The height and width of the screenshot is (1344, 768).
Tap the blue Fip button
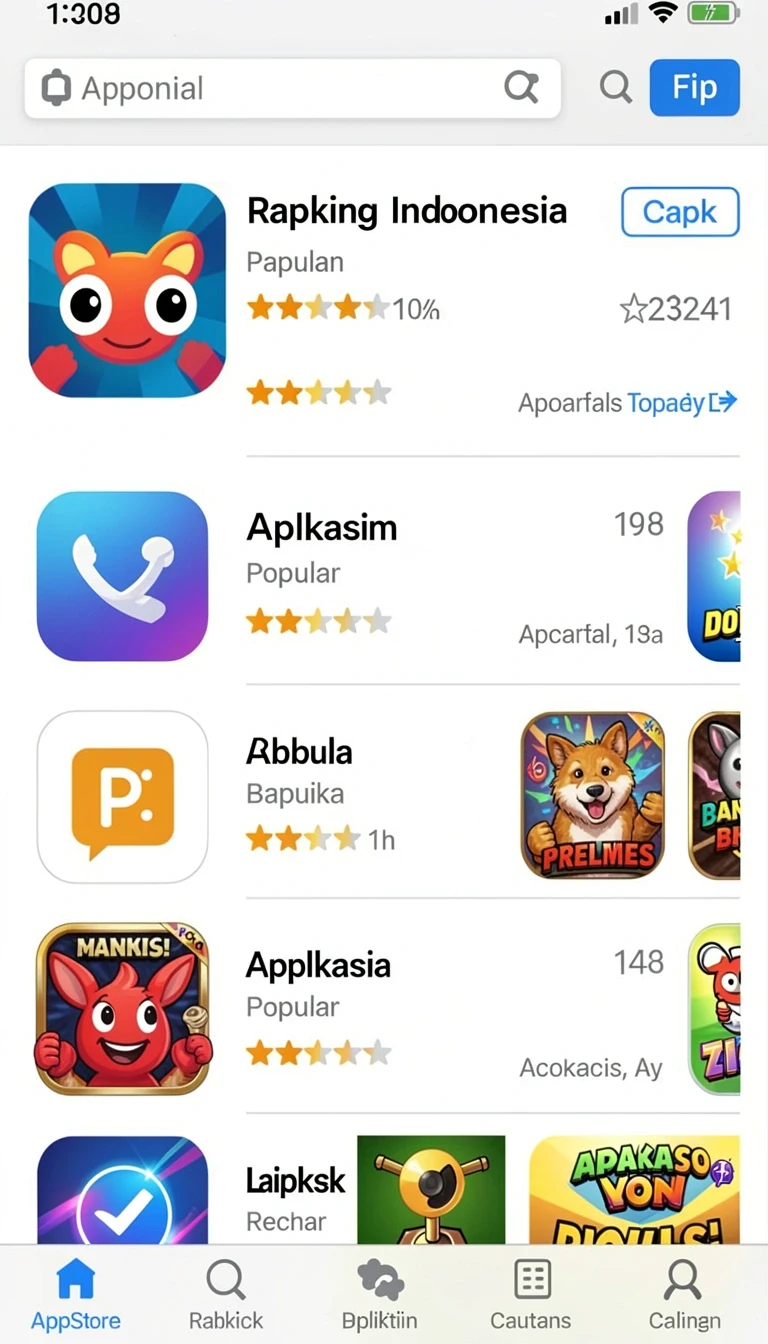[694, 88]
